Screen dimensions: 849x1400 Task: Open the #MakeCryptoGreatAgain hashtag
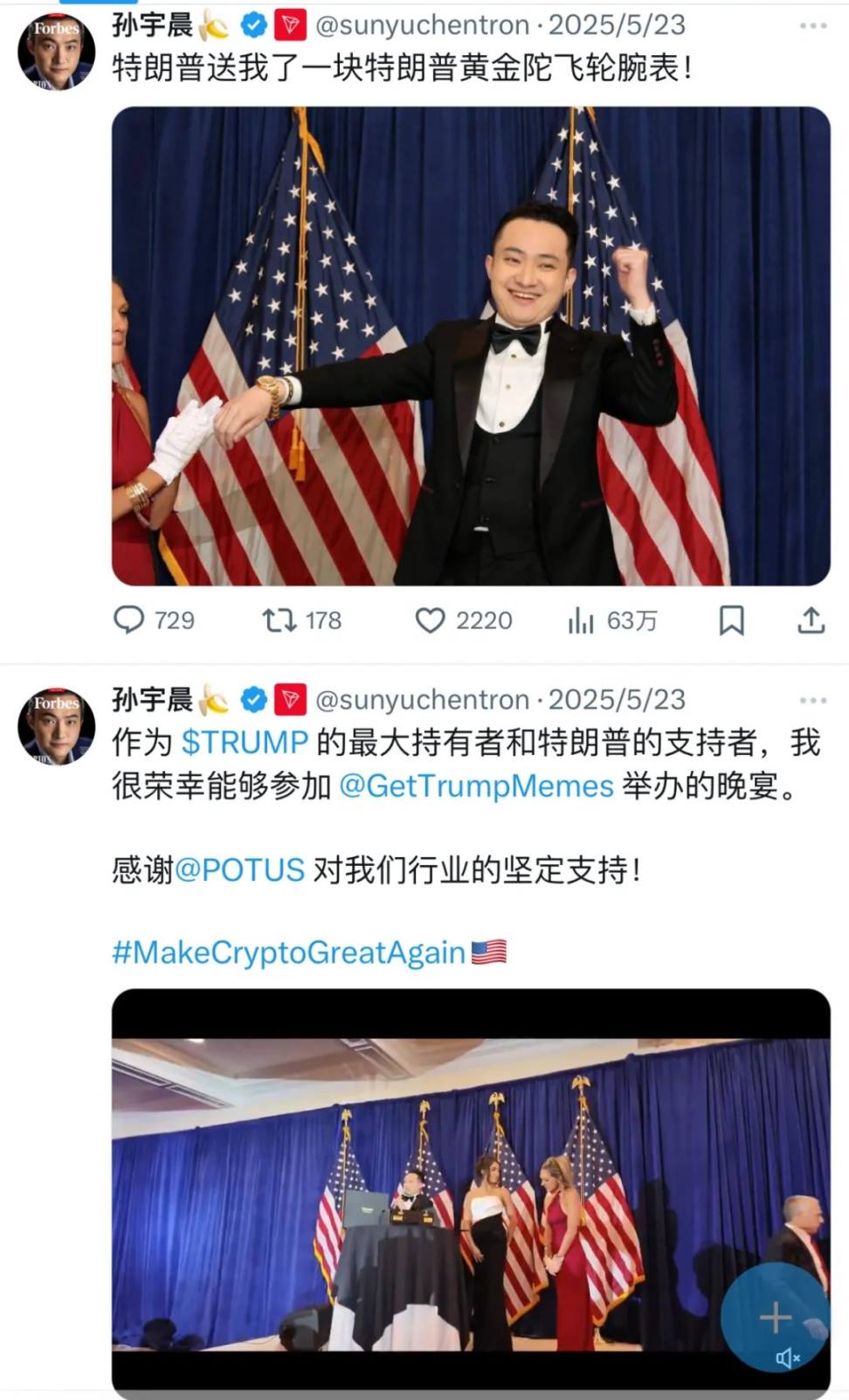click(288, 953)
